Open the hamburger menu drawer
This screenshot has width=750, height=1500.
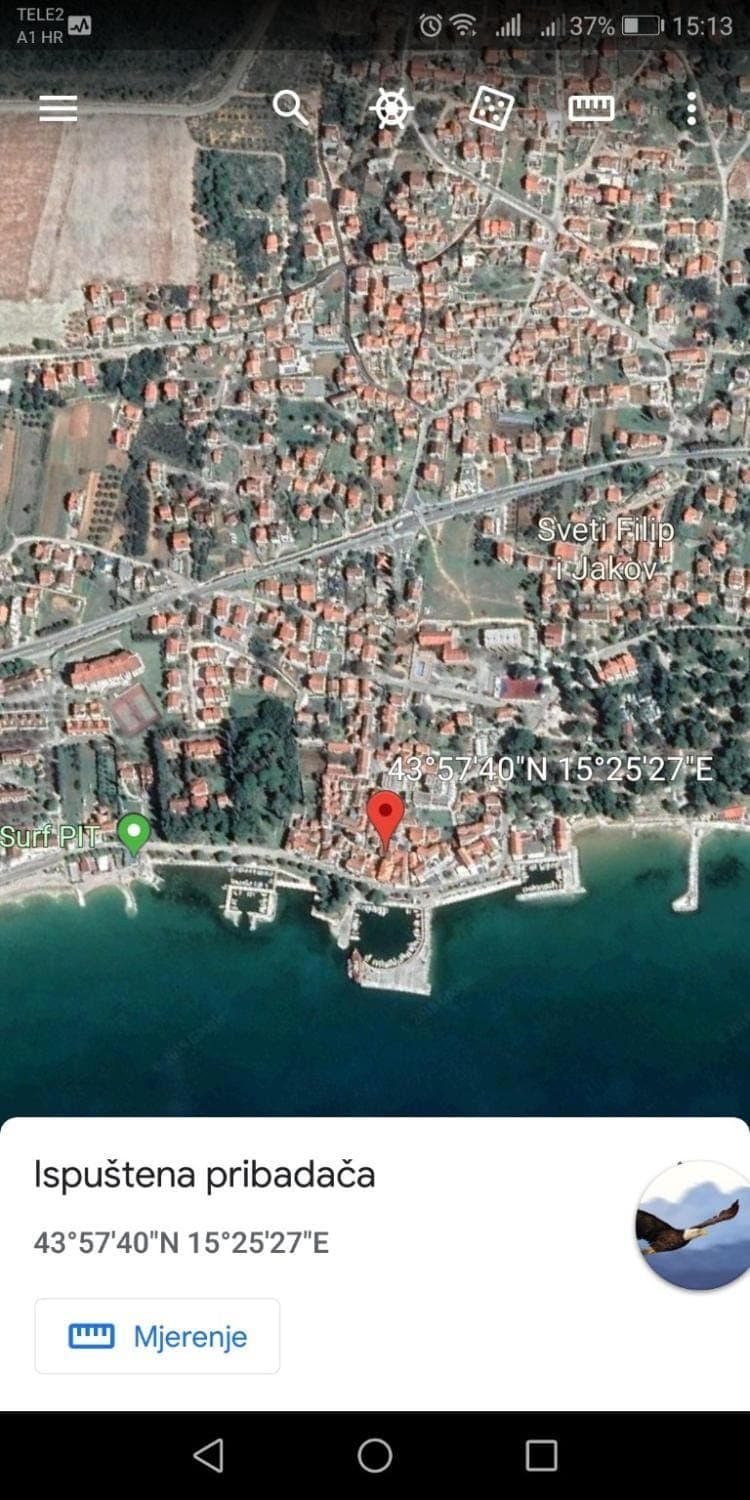coord(58,108)
